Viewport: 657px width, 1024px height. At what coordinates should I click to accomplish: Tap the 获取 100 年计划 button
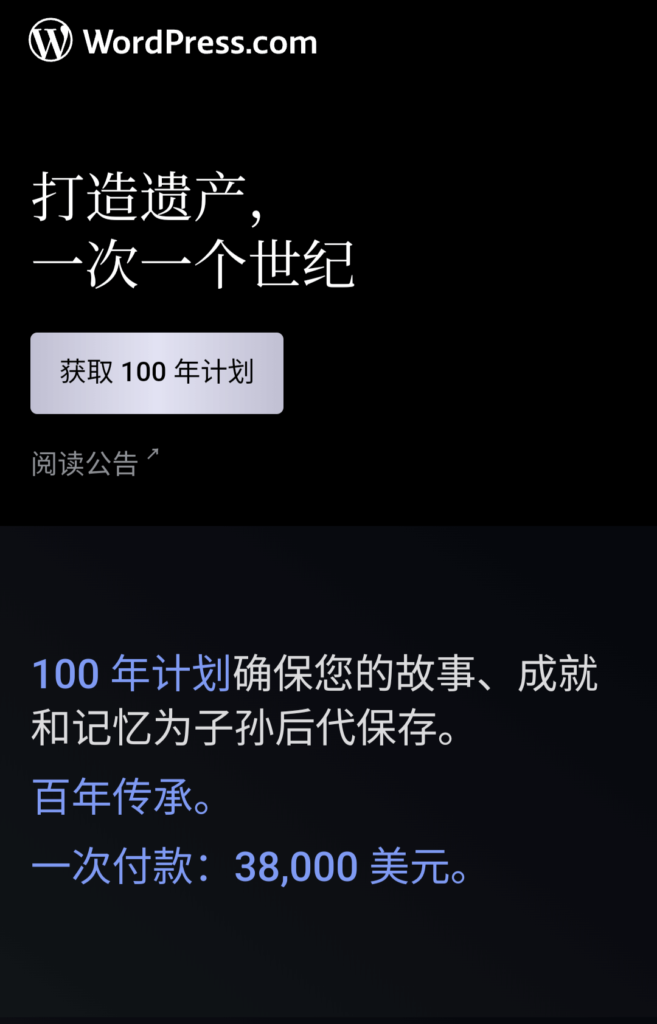coord(157,373)
